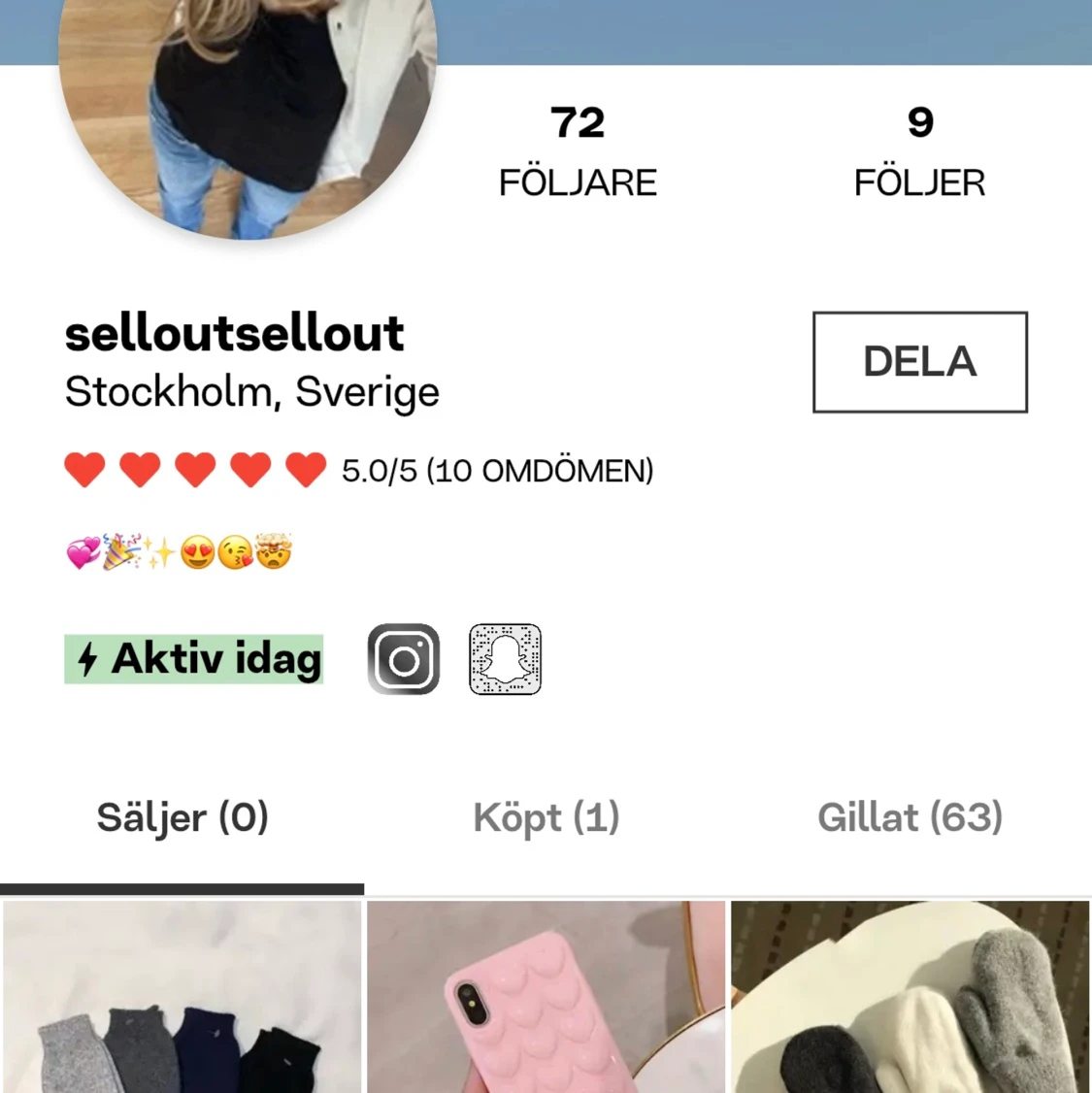View the 72 följare list
The image size is (1092, 1093).
pos(578,151)
